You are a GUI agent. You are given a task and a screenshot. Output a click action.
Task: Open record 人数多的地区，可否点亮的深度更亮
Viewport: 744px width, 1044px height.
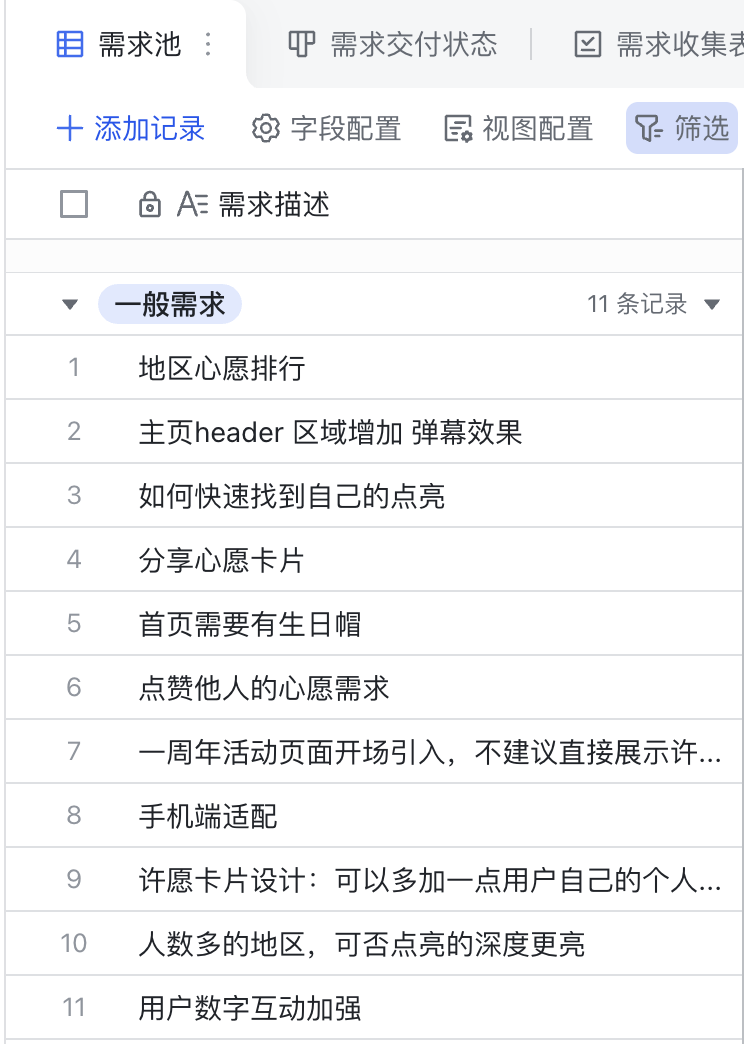point(361,944)
